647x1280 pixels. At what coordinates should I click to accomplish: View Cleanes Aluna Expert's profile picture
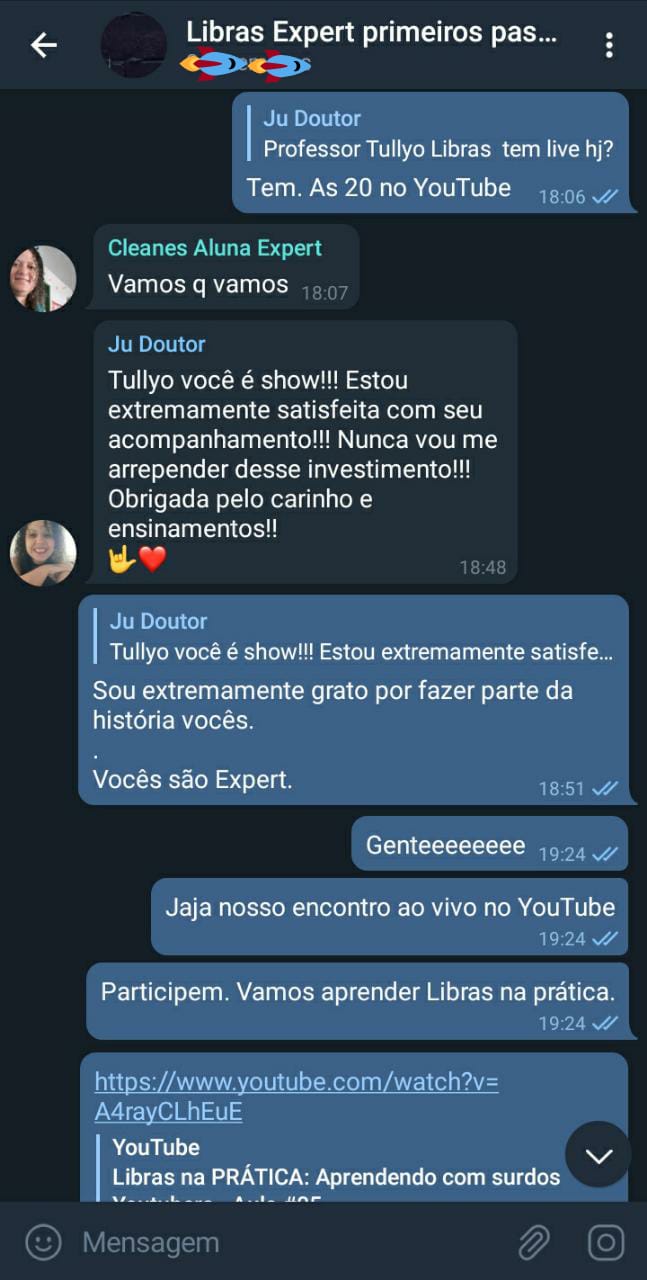[x=43, y=279]
